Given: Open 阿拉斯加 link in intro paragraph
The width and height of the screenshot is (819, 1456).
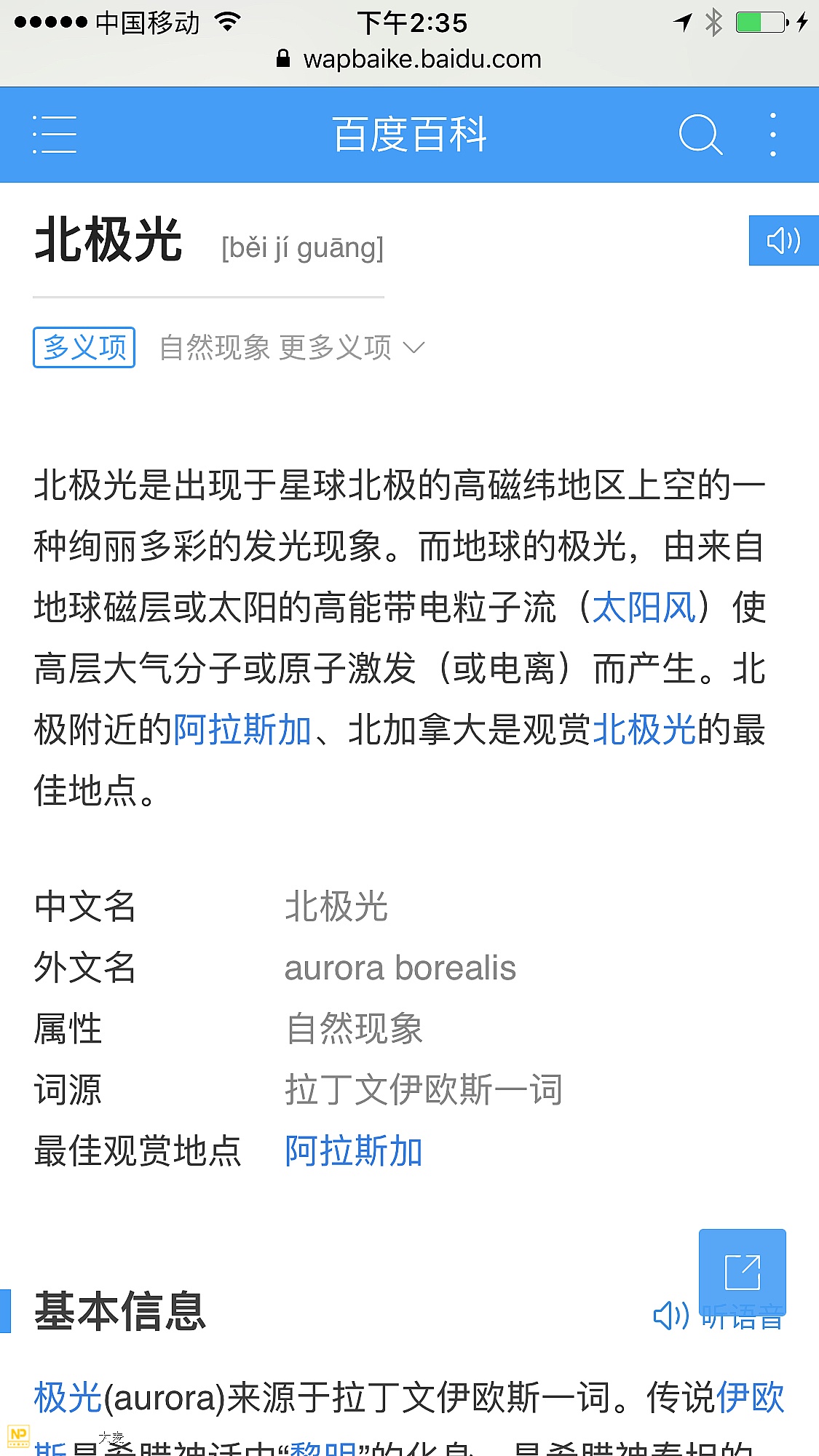Looking at the screenshot, I should [x=242, y=730].
